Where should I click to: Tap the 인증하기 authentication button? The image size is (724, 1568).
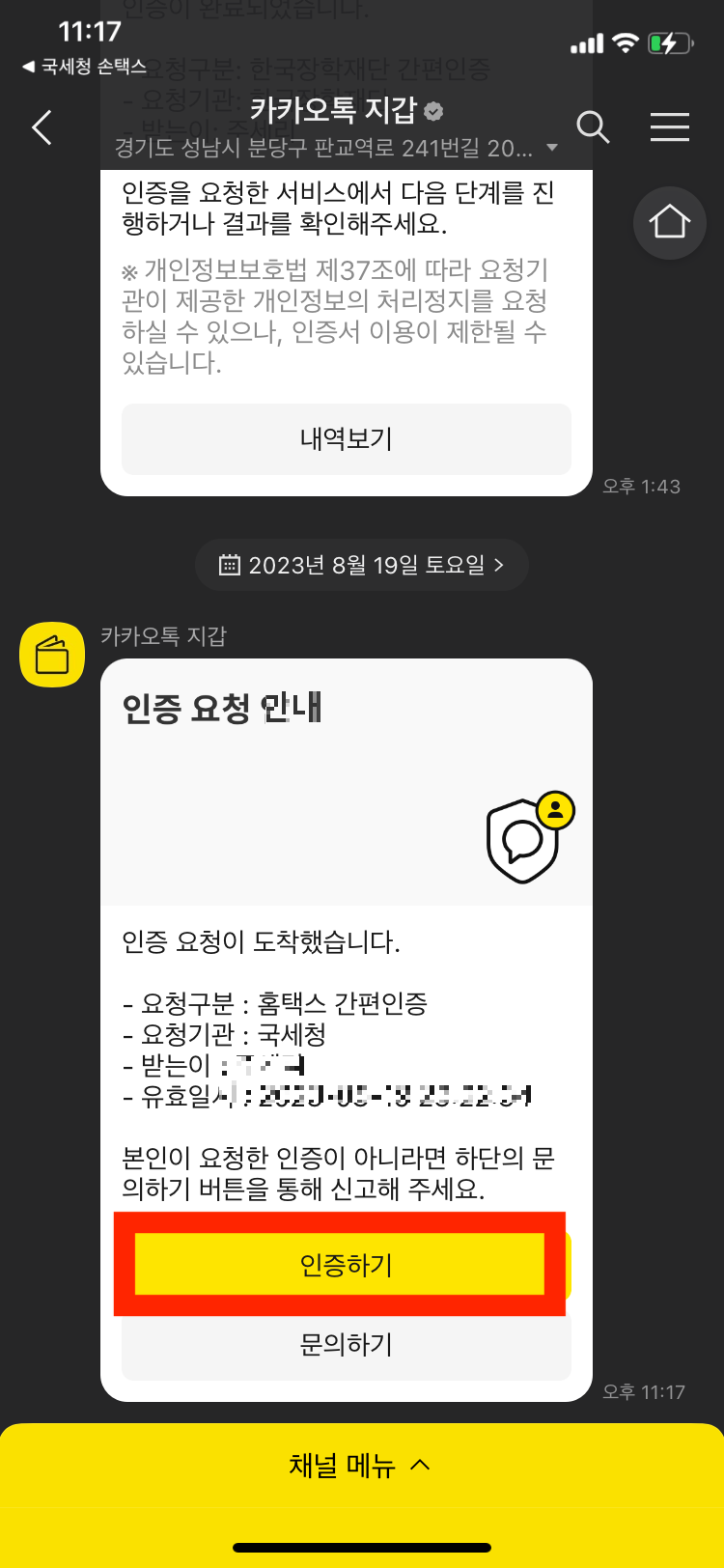coord(345,1265)
